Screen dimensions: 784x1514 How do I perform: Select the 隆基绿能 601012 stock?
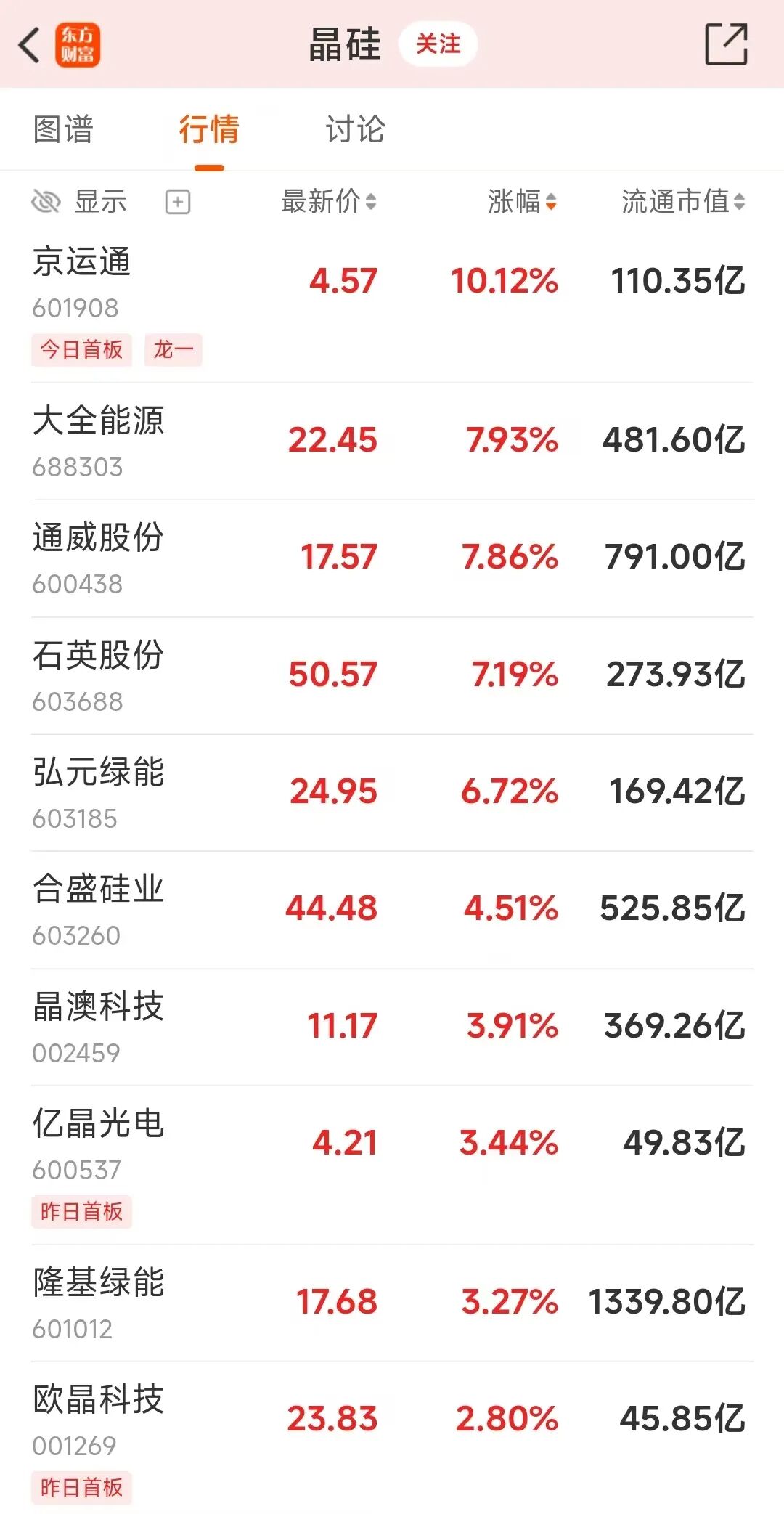point(392,1303)
